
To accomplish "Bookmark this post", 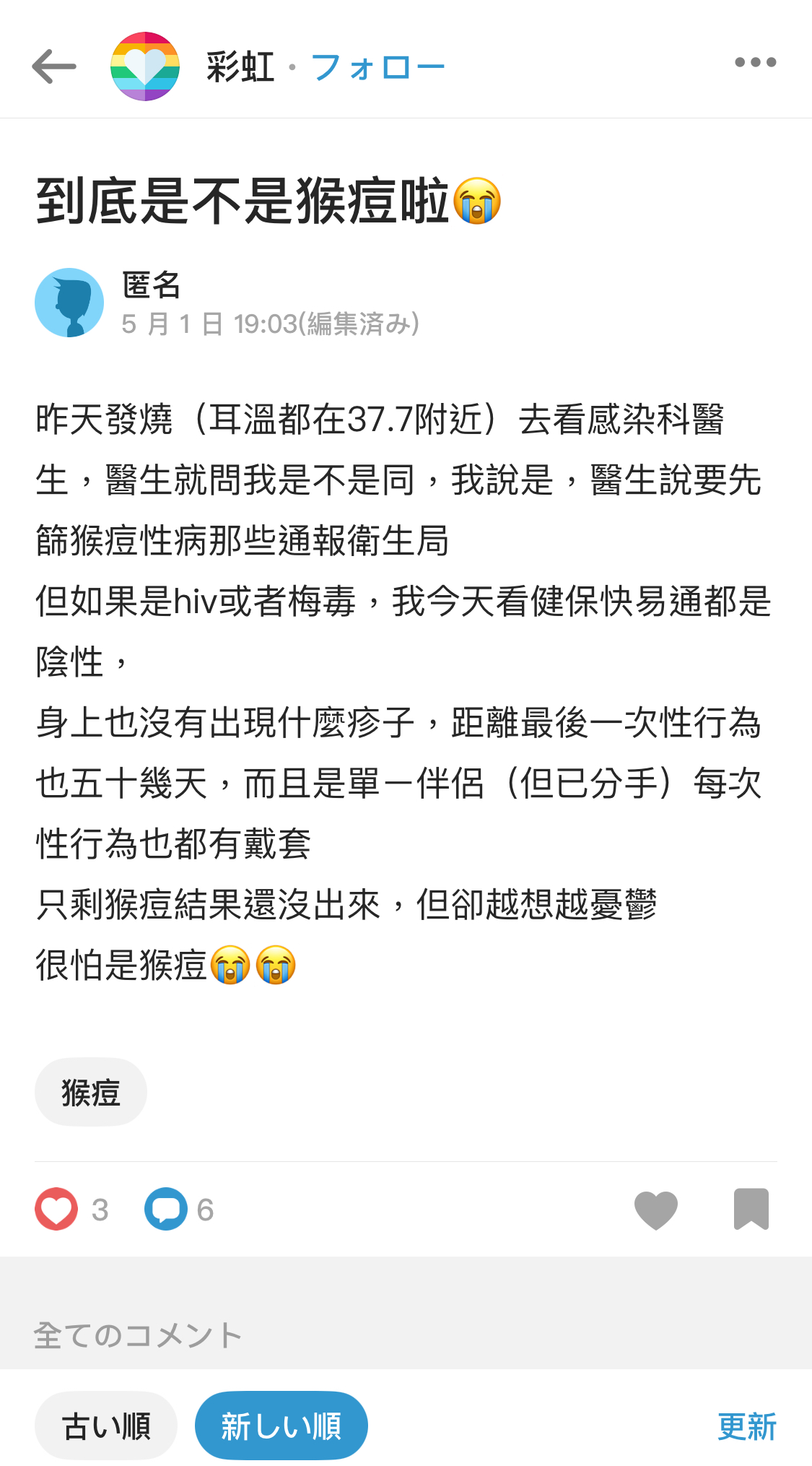I will (x=751, y=1209).
